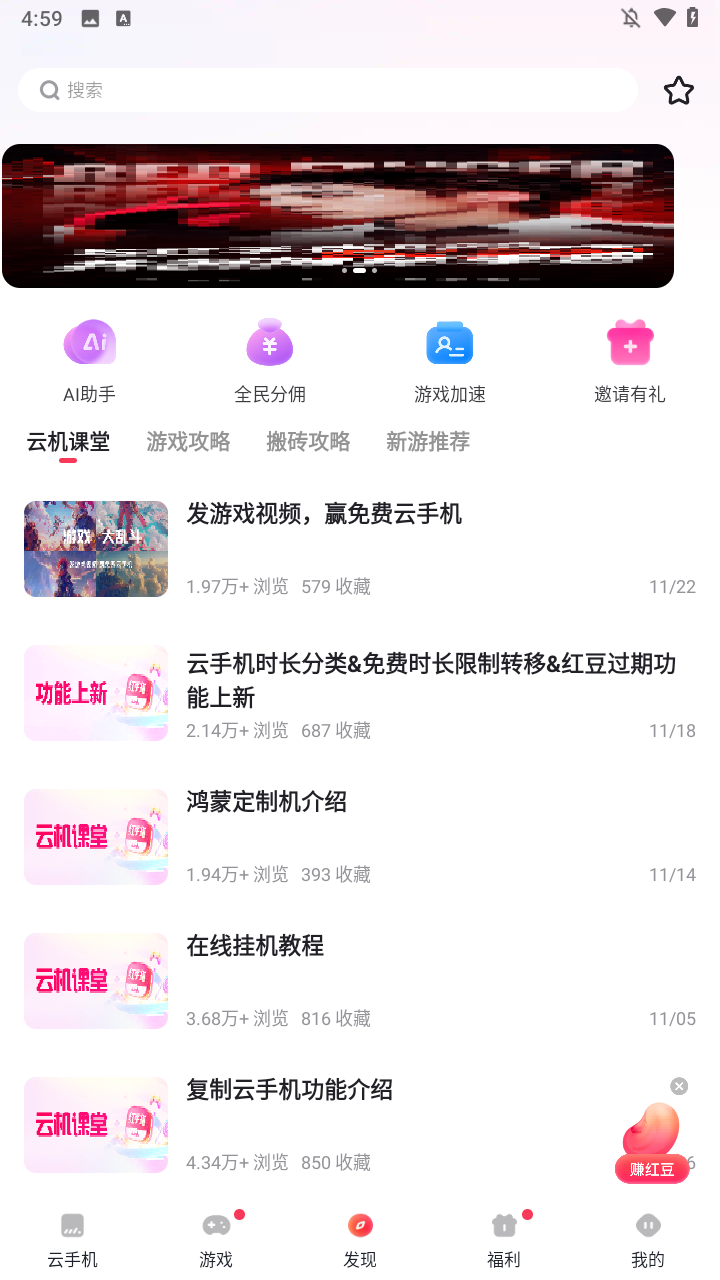The height and width of the screenshot is (1280, 720).
Task: Dismiss the 赚红豆 floating widget
Action: pos(679,1086)
